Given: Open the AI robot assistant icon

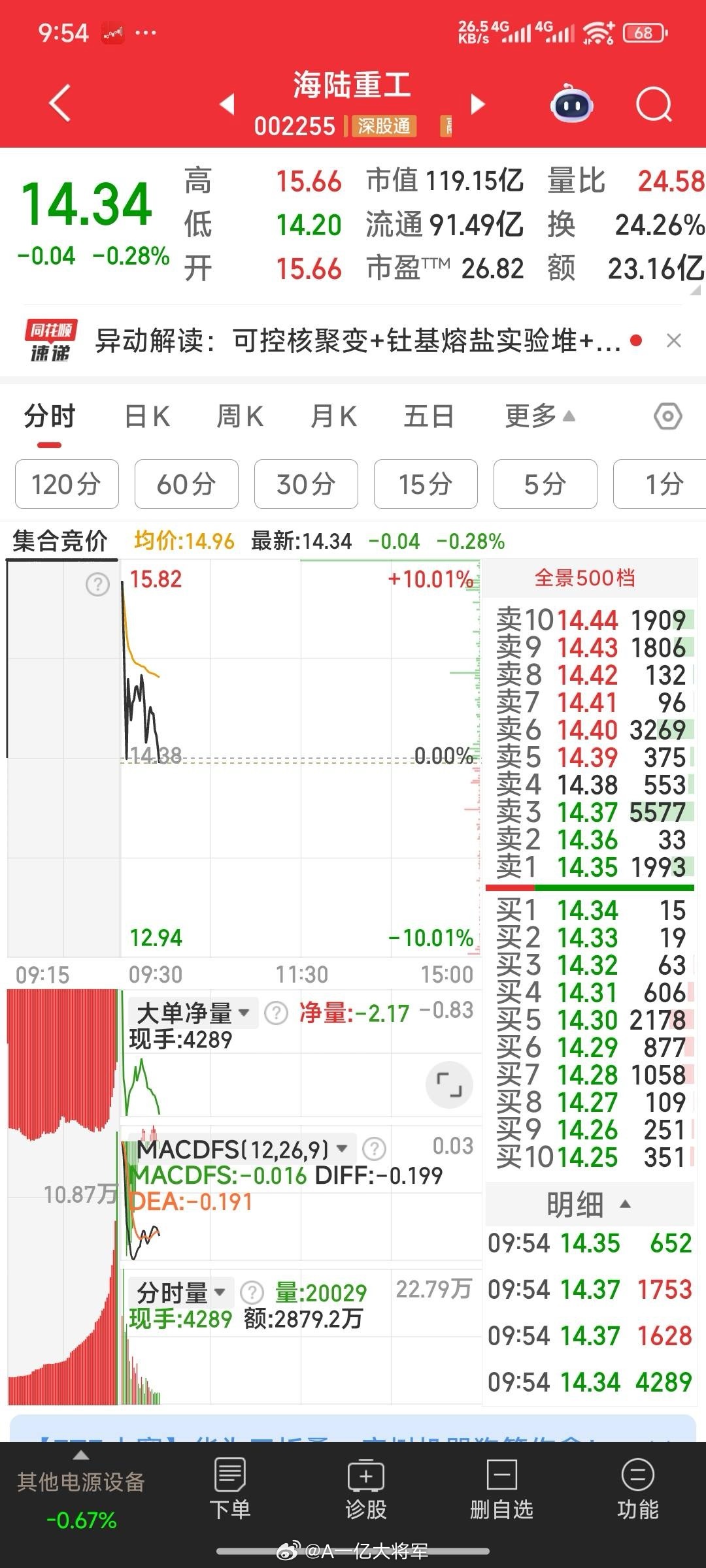Looking at the screenshot, I should [x=572, y=103].
